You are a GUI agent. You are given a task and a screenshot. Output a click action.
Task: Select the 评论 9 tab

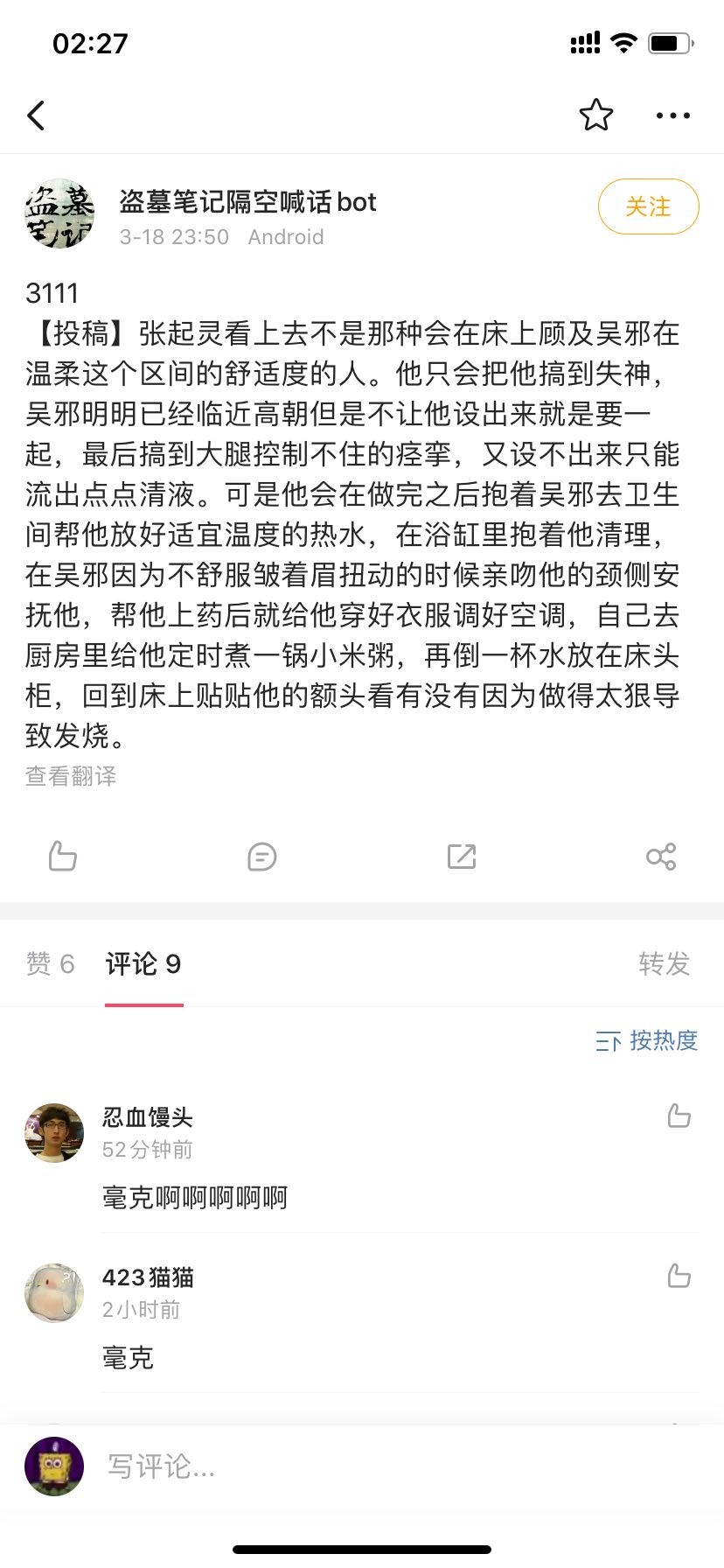point(143,964)
